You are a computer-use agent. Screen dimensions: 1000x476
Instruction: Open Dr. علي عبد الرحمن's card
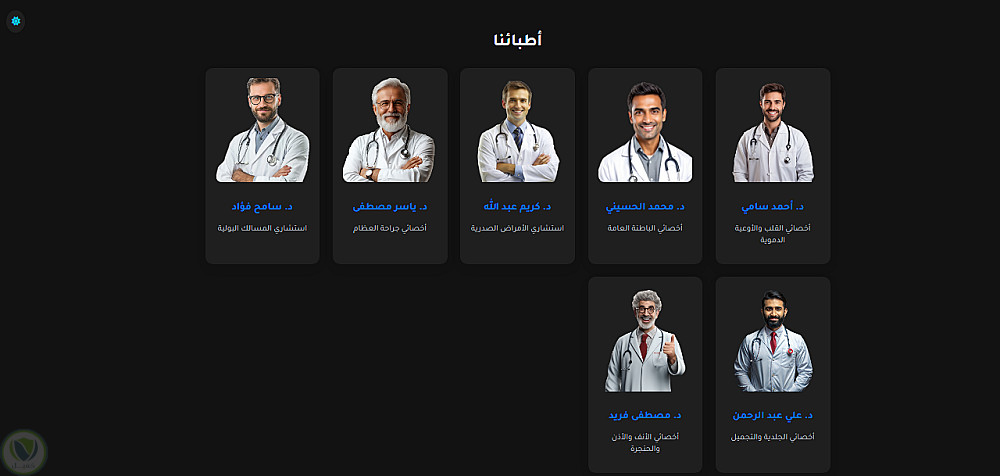coord(773,374)
